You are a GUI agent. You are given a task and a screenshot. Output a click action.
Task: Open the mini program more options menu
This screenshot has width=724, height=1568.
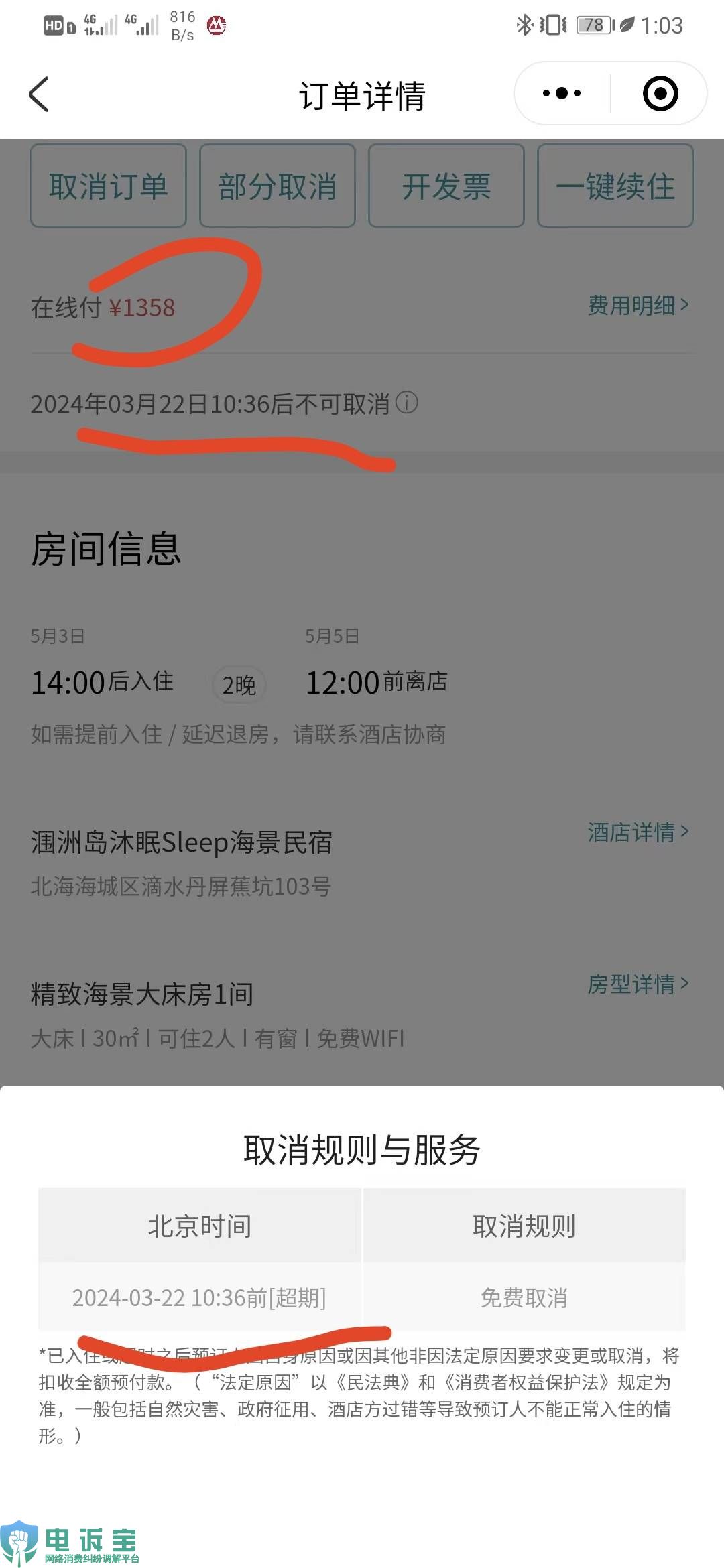pos(562,94)
